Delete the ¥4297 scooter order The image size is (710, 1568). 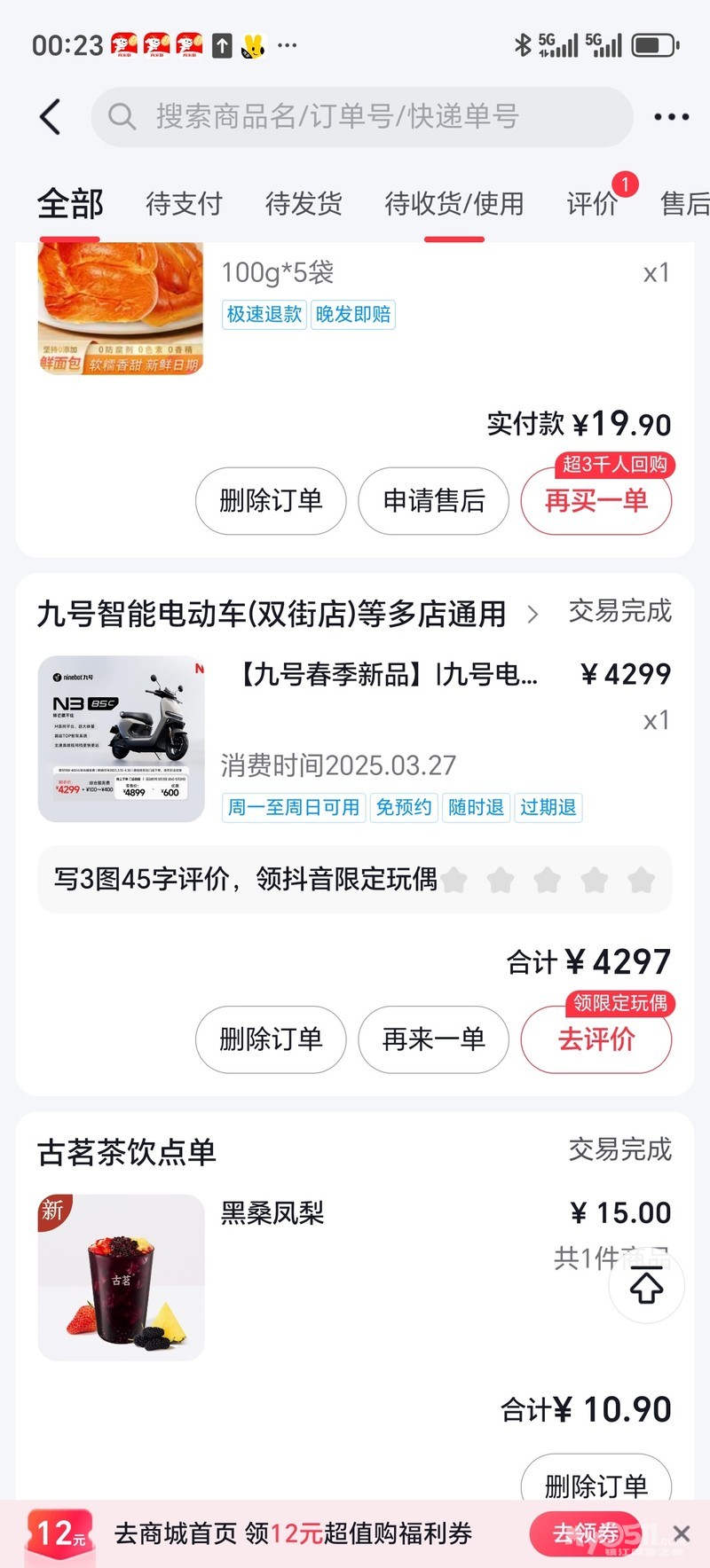[x=271, y=1039]
